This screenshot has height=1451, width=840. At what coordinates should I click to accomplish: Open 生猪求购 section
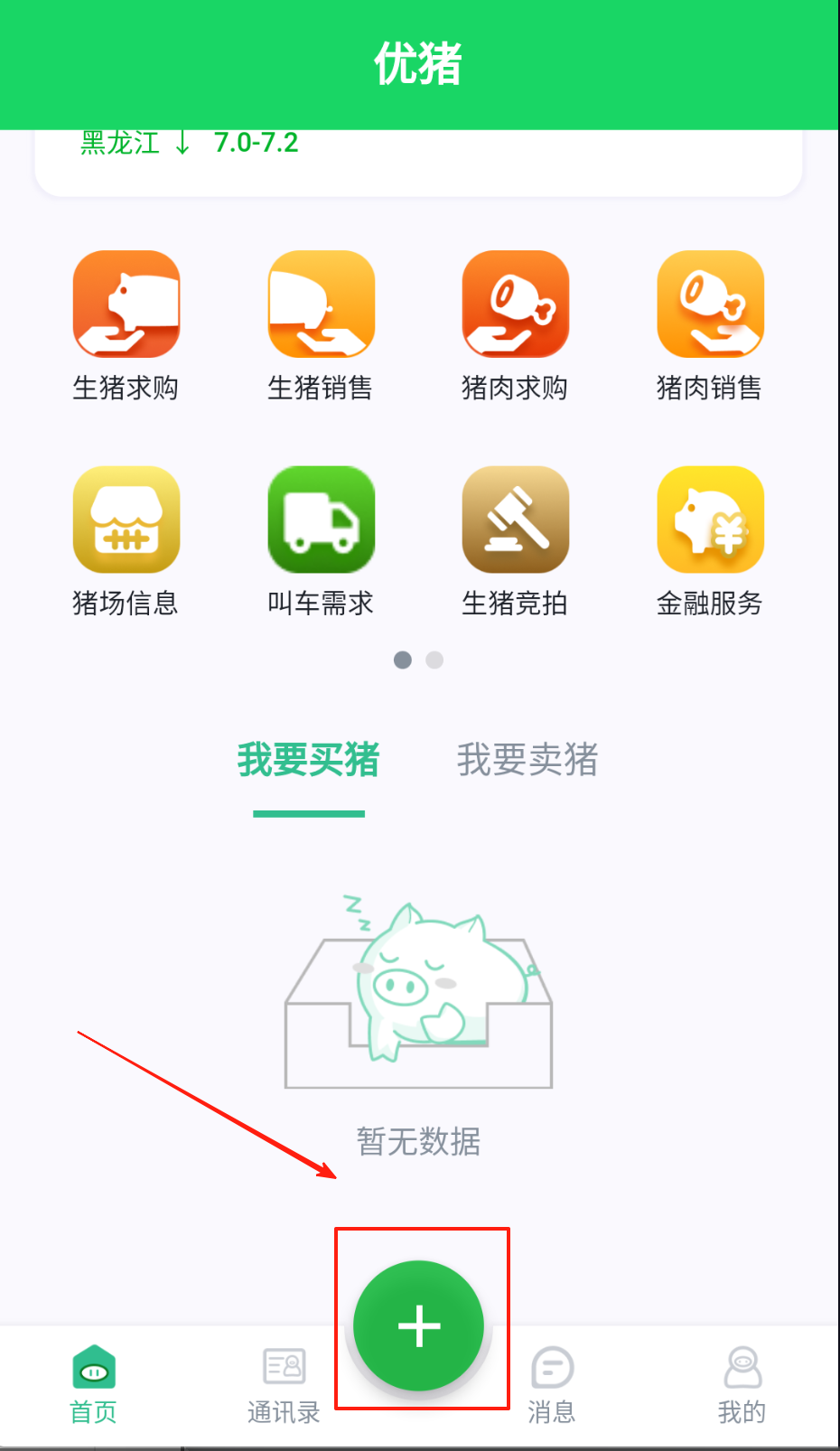point(126,326)
